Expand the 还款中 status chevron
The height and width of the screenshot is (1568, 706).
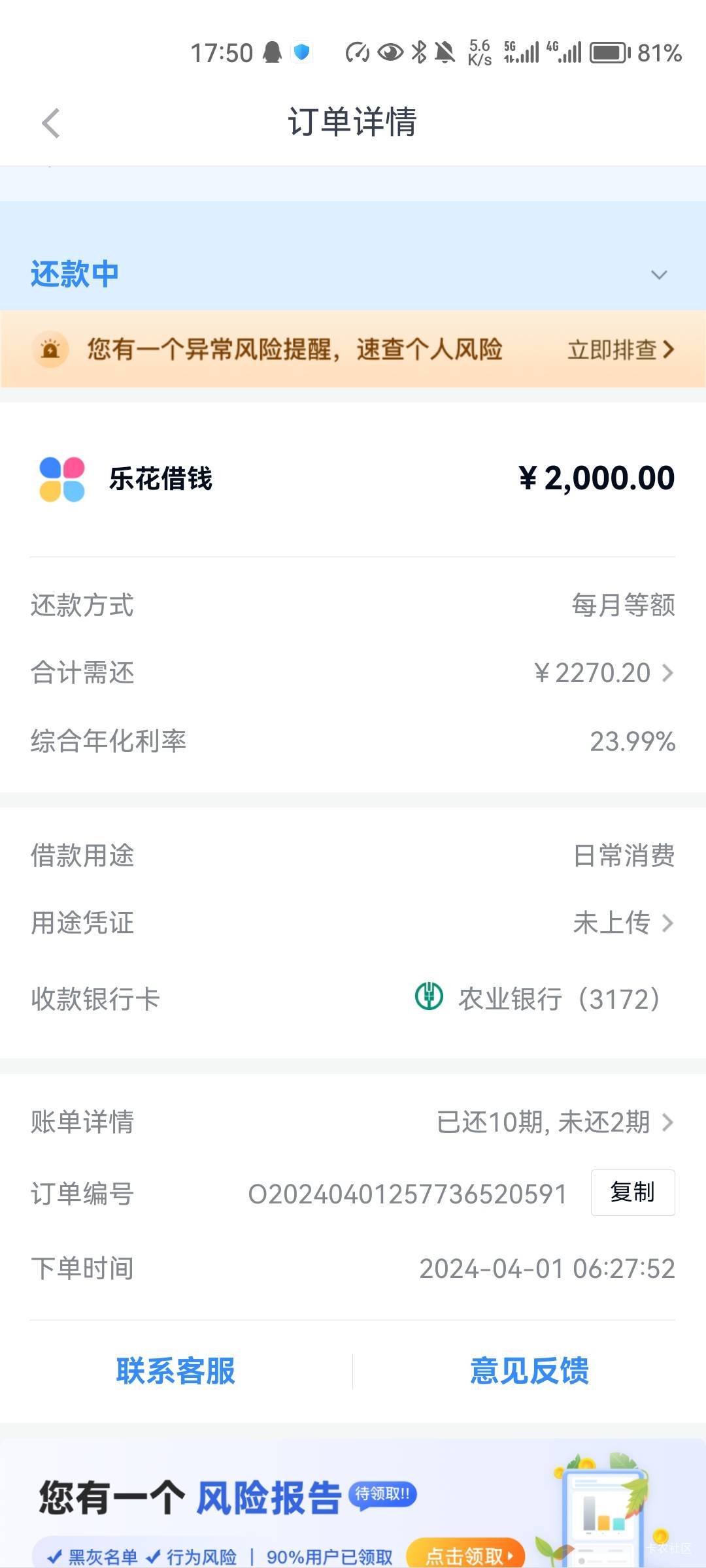coord(659,275)
